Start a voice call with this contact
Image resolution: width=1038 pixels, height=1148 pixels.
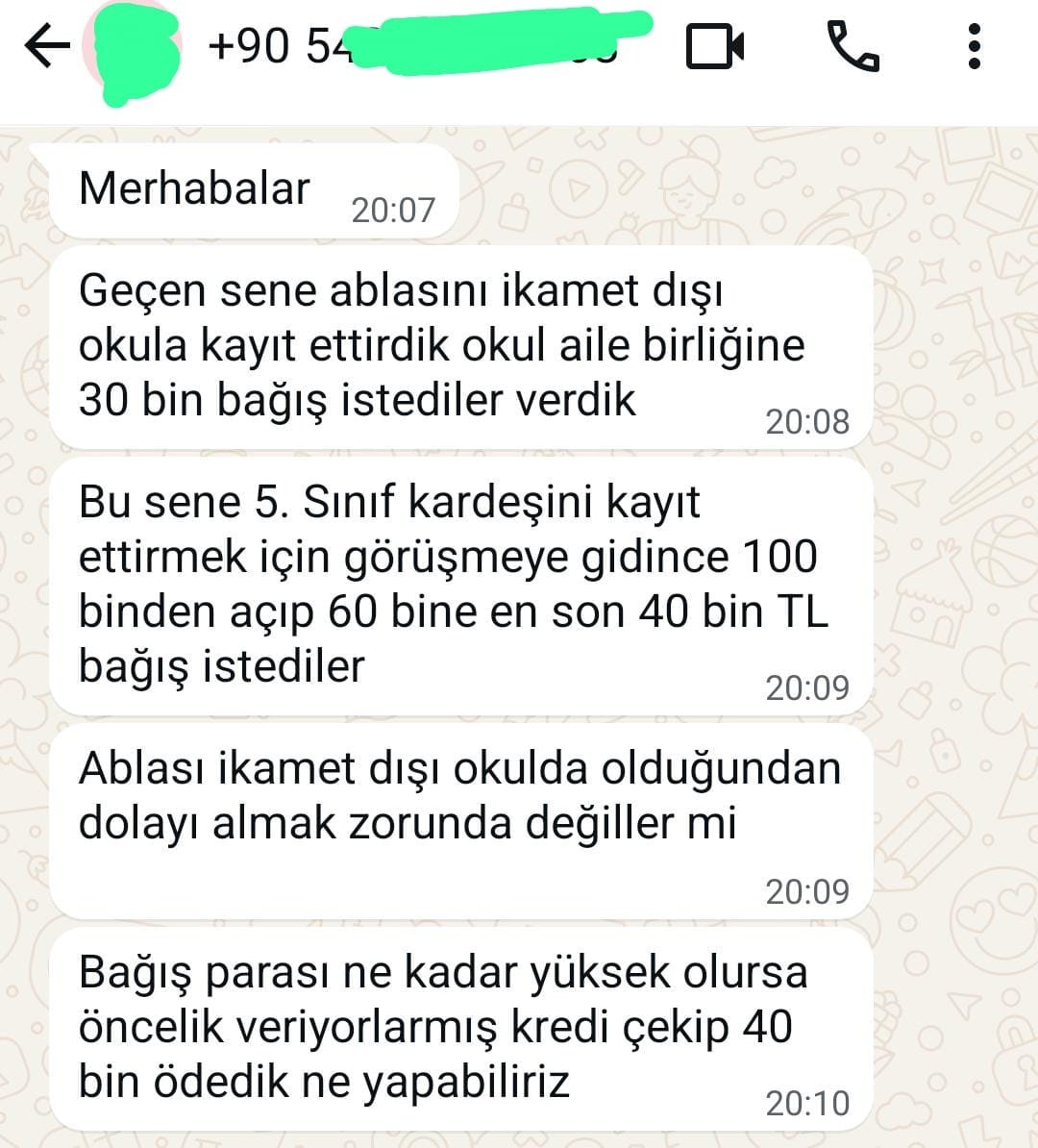coord(853,46)
